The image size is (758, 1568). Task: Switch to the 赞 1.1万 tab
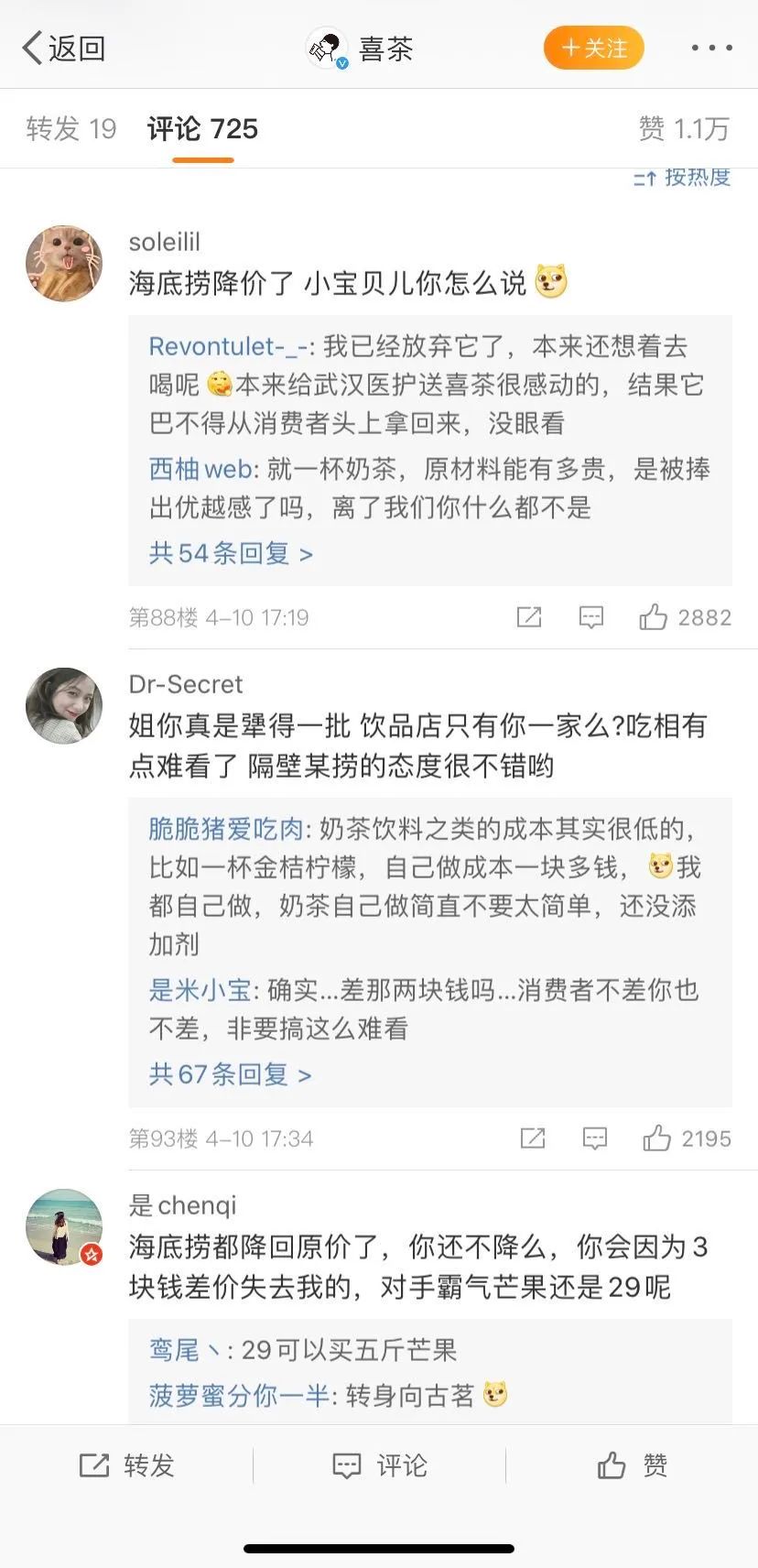pyautogui.click(x=684, y=129)
